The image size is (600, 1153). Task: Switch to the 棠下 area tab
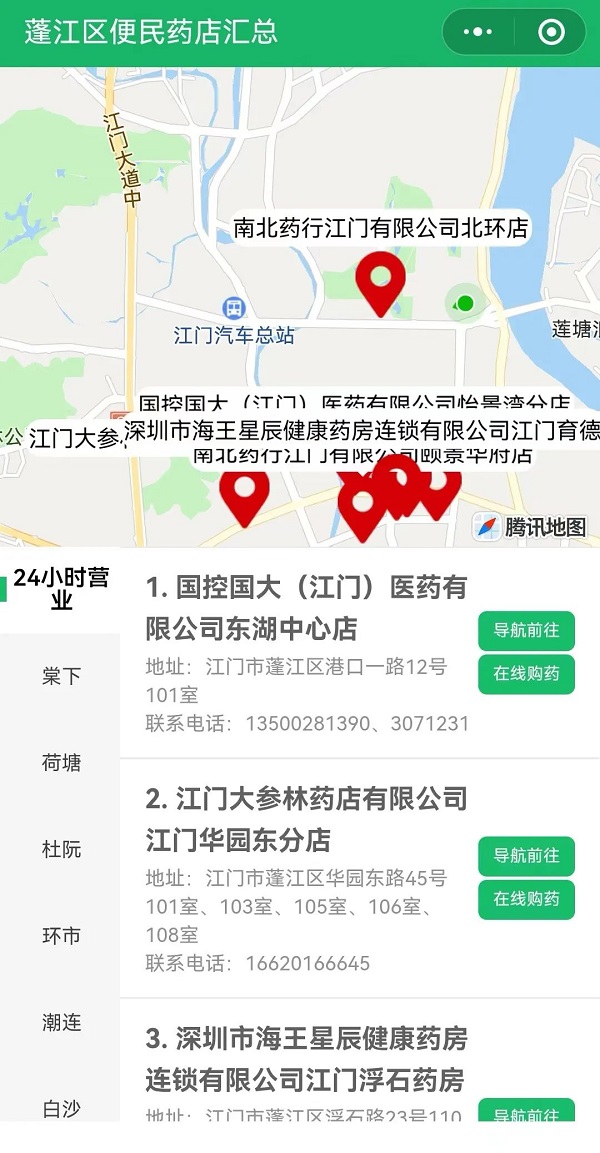click(61, 677)
